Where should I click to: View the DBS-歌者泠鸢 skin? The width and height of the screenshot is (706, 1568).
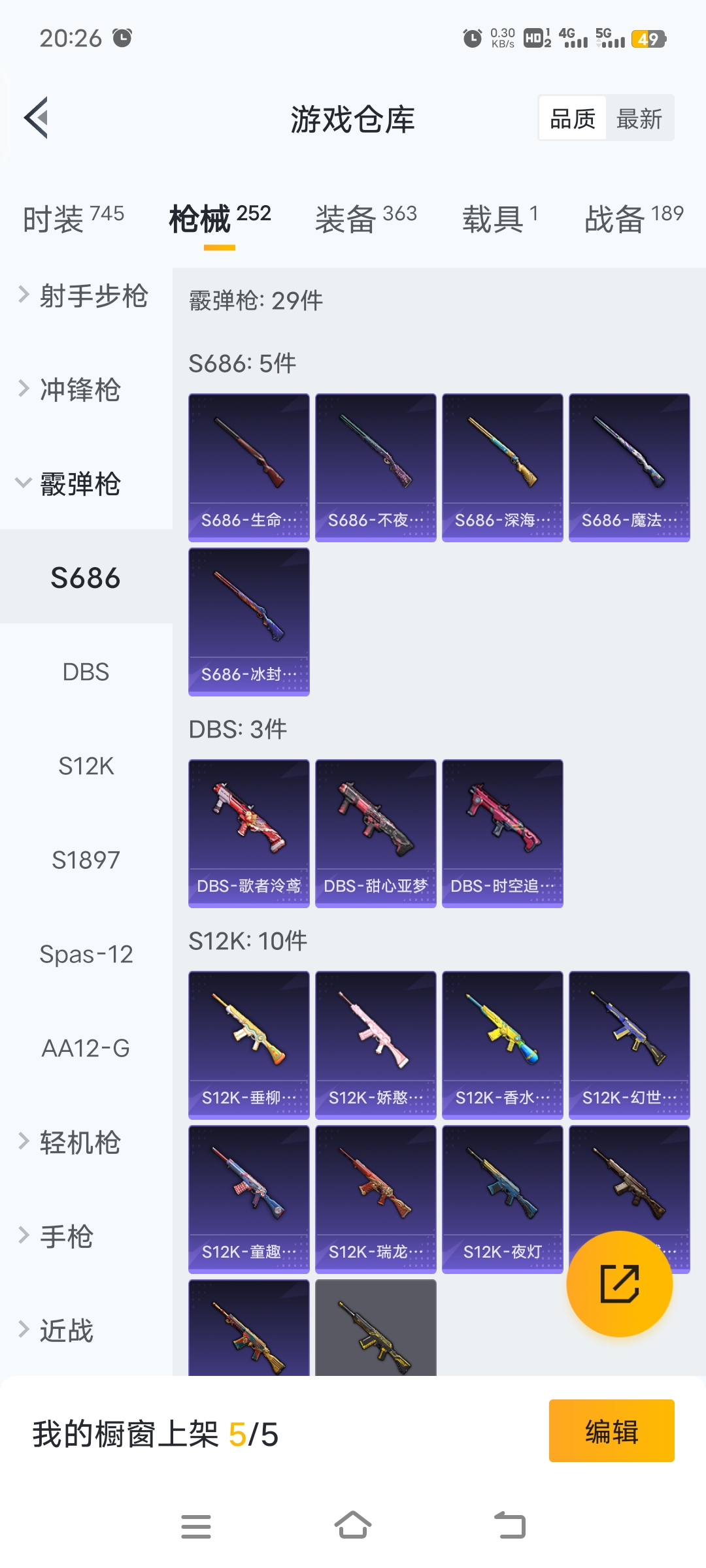coord(249,834)
